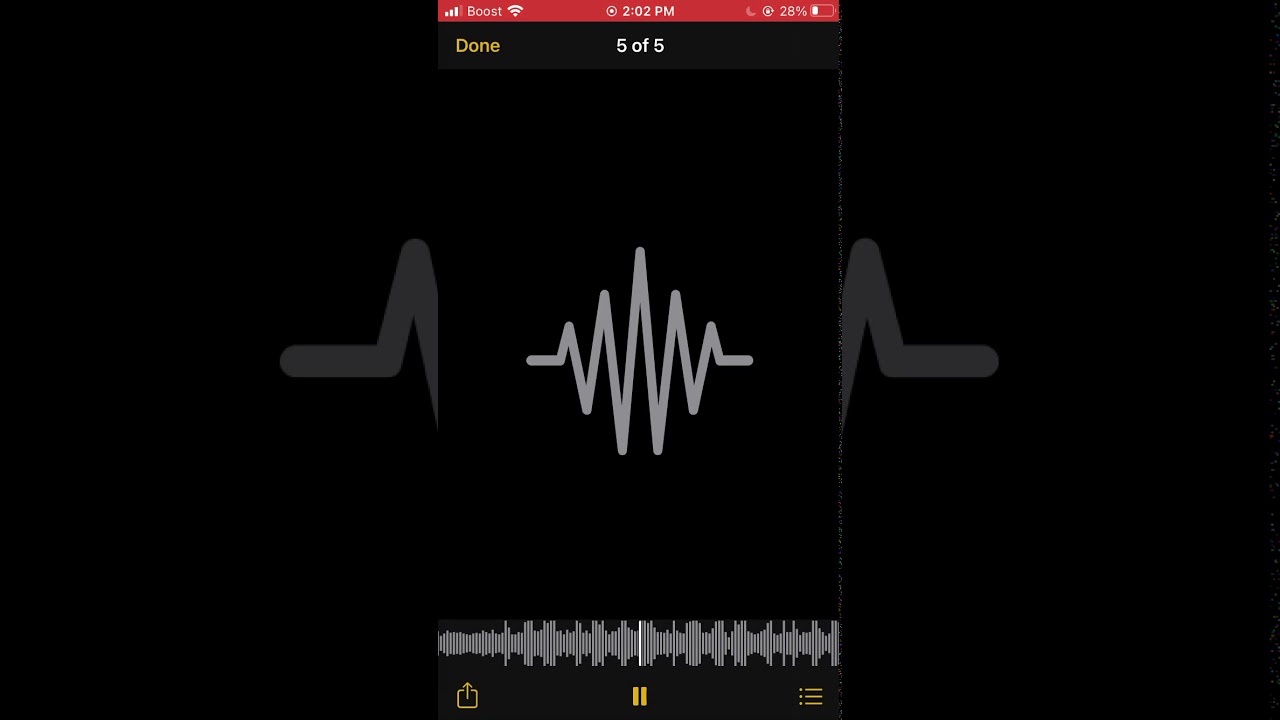Pause the audio playback
Viewport: 1280px width, 720px height.
(640, 697)
